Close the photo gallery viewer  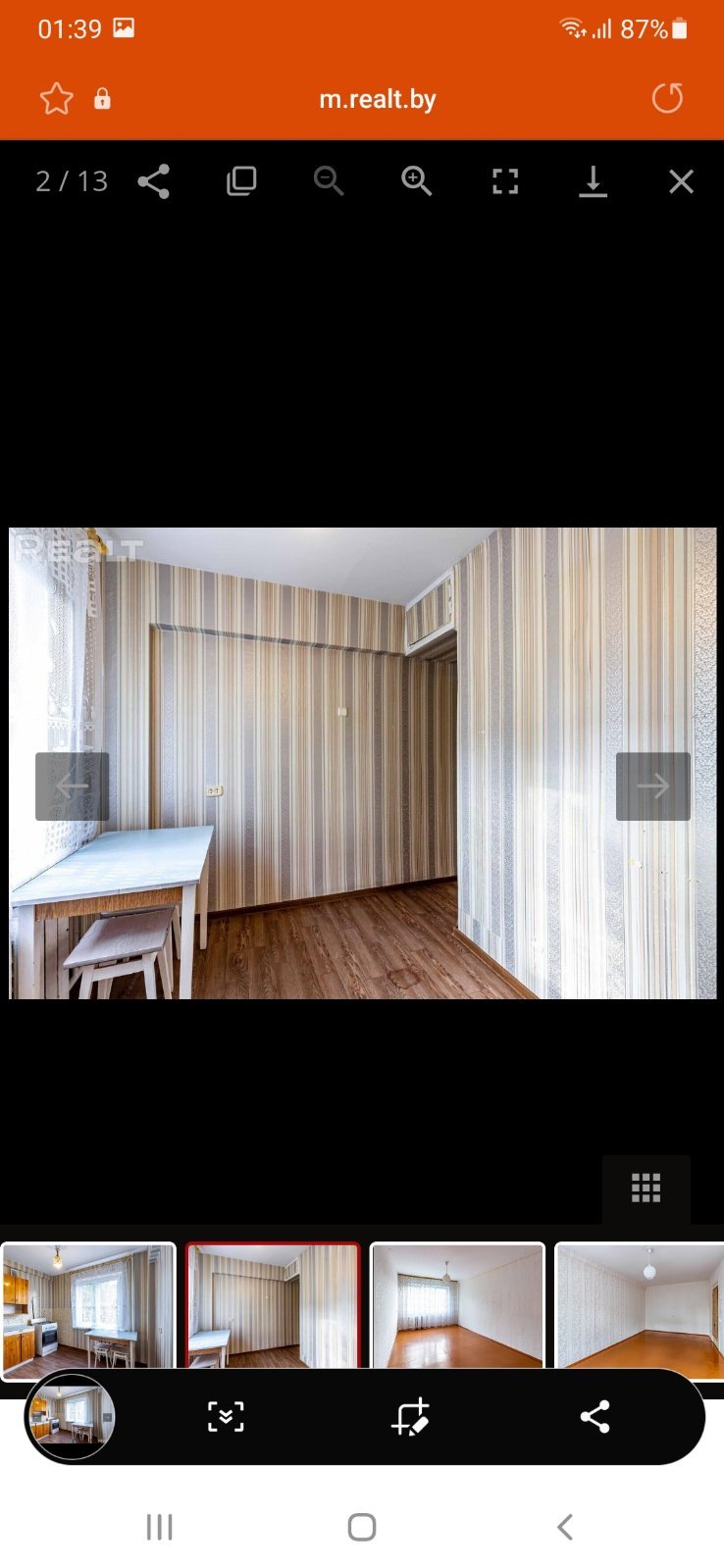point(681,181)
